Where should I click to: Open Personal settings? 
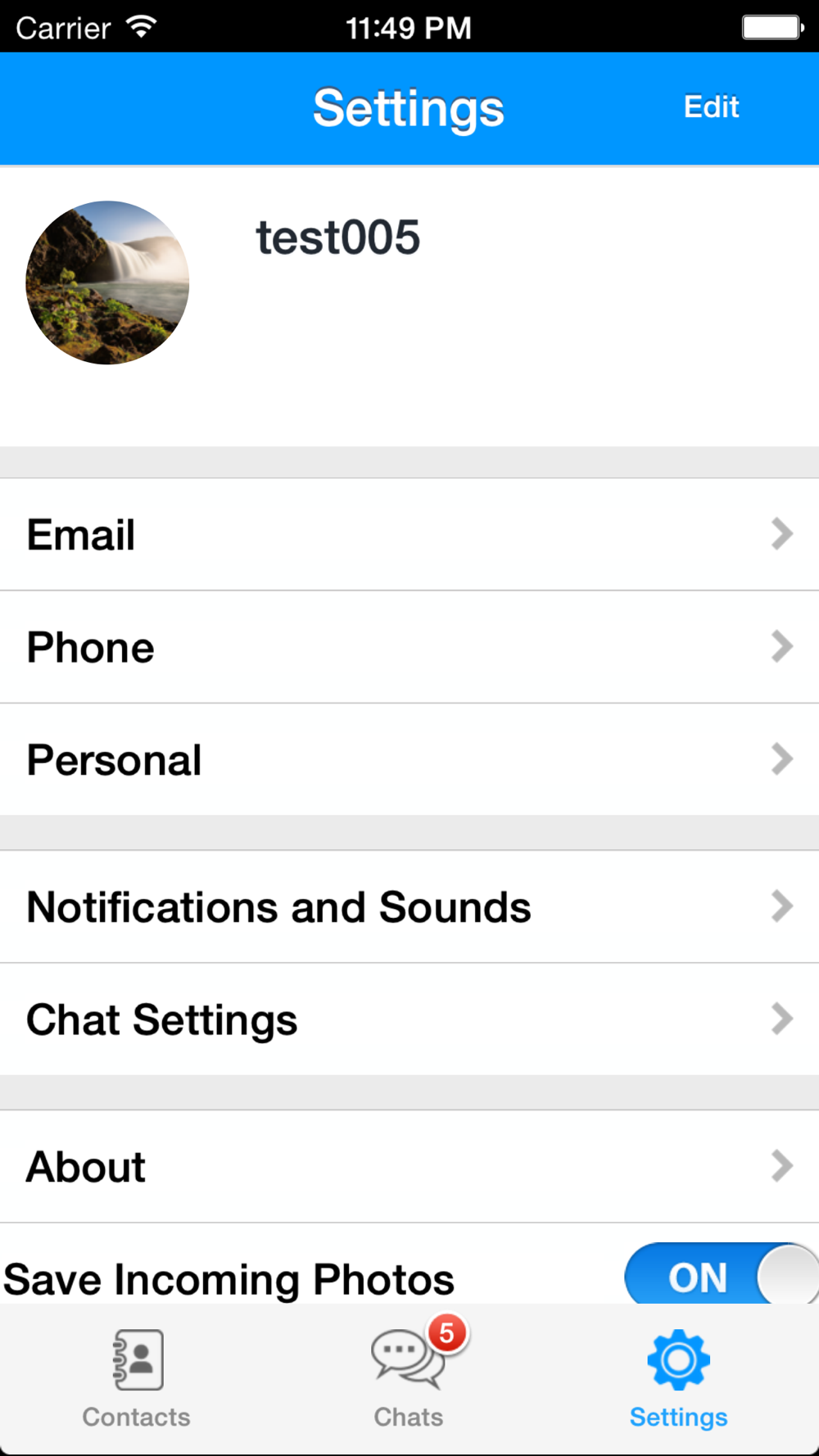(x=409, y=759)
